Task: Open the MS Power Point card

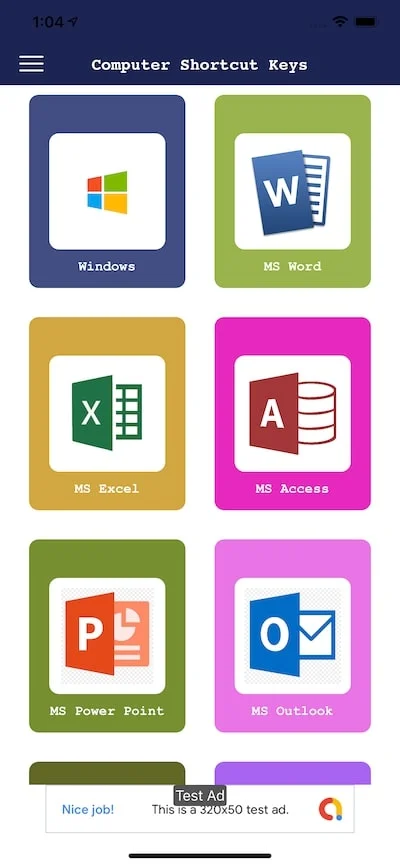Action: click(x=107, y=636)
